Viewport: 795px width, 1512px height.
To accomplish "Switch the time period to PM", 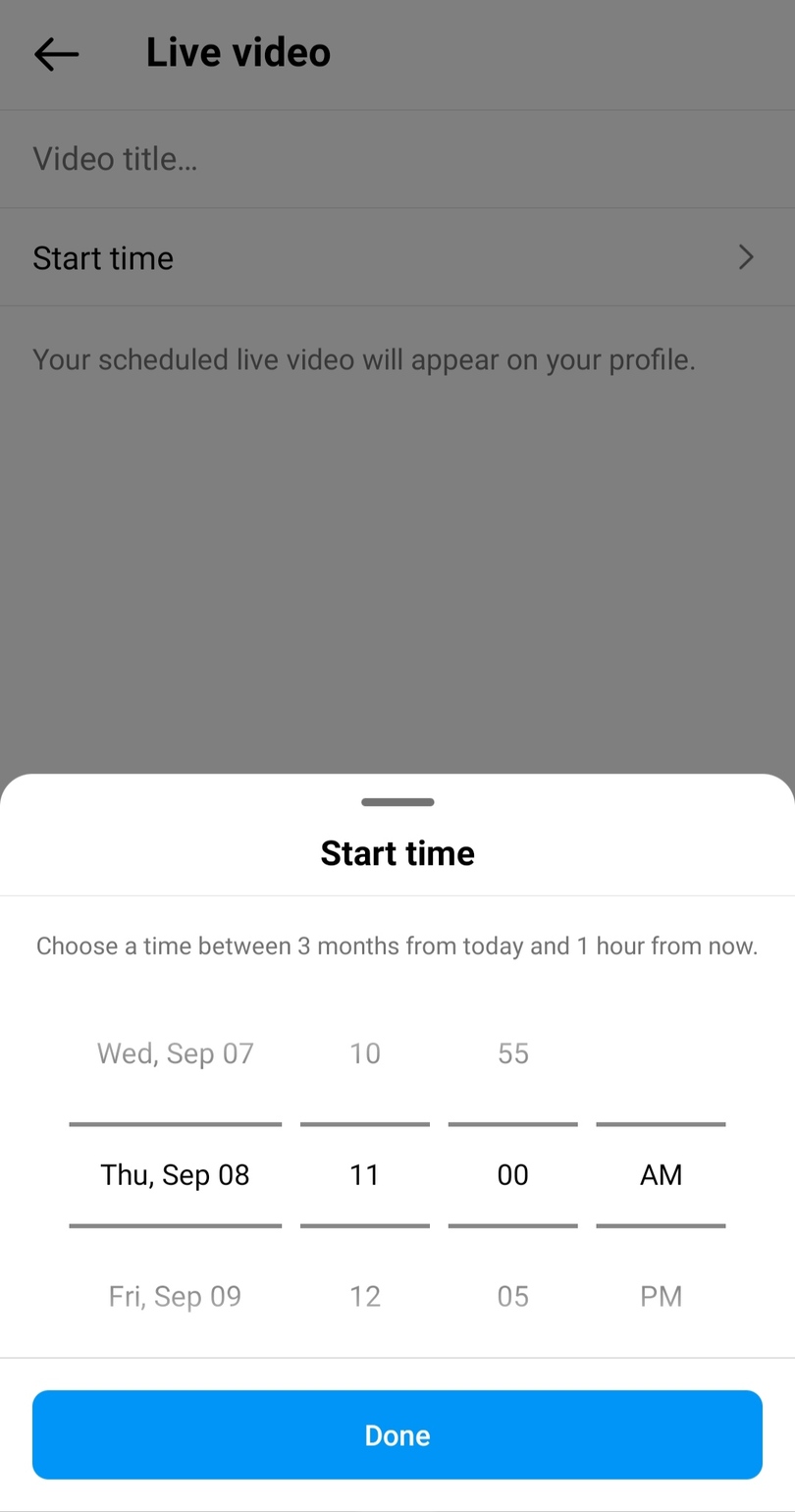I will tap(662, 1296).
